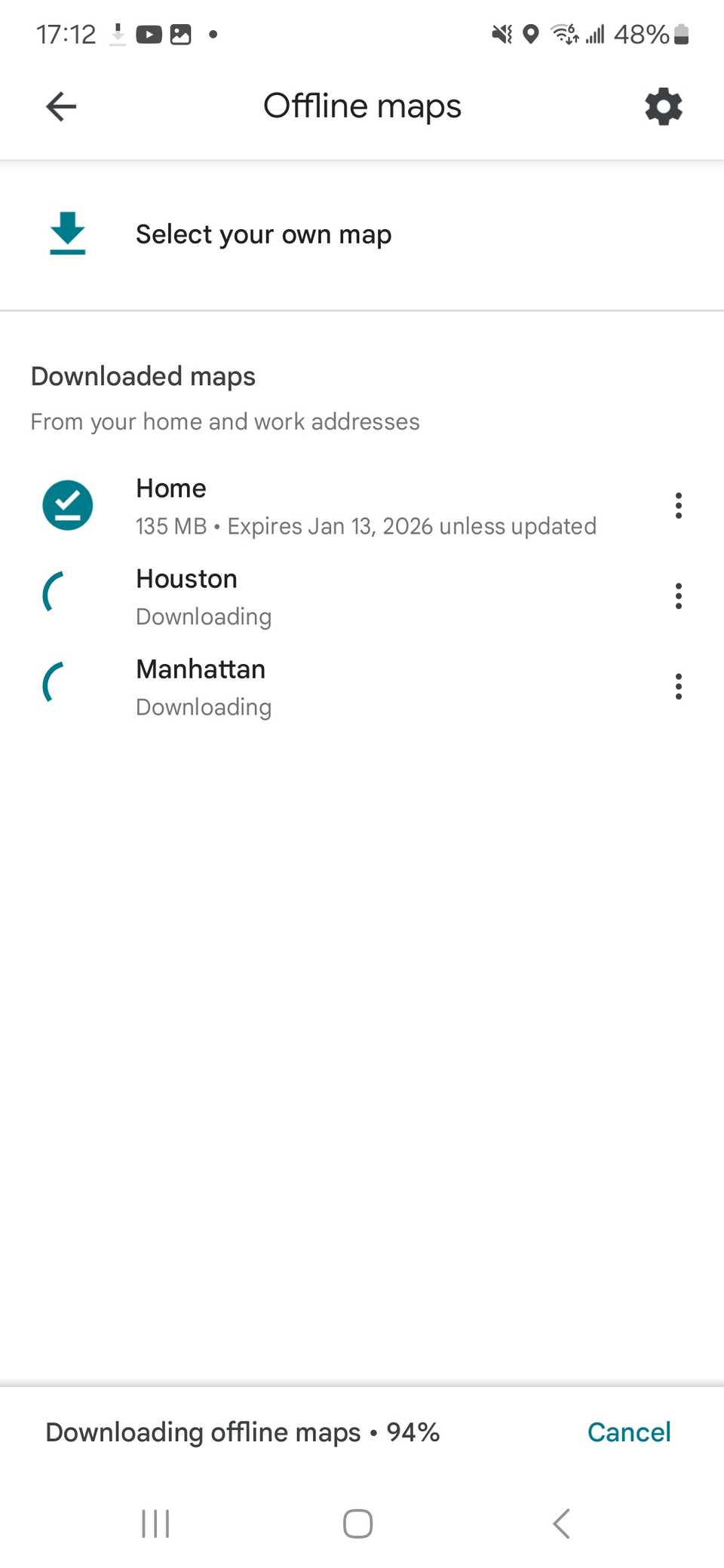Cancel the offline maps download
The image size is (724, 1568).
tap(629, 1432)
